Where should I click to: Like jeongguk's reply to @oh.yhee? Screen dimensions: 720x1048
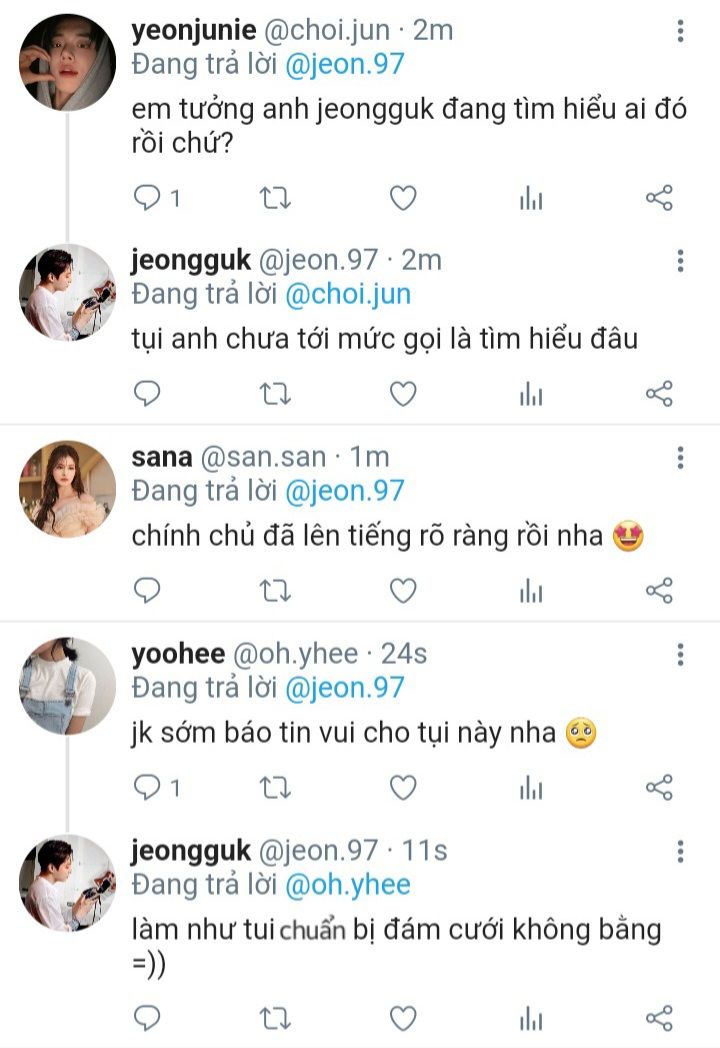(x=402, y=1018)
